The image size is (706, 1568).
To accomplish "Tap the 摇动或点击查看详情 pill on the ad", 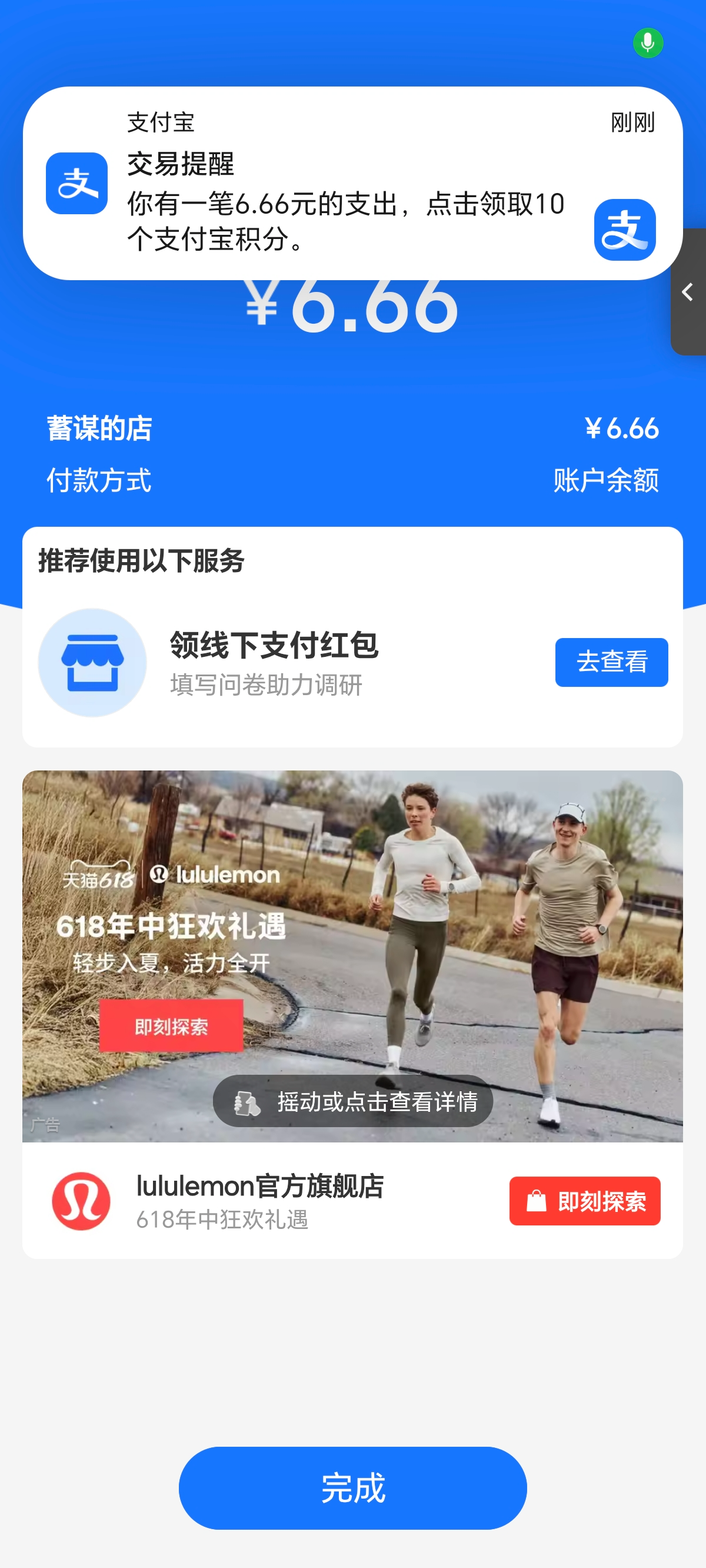I will 353,1101.
